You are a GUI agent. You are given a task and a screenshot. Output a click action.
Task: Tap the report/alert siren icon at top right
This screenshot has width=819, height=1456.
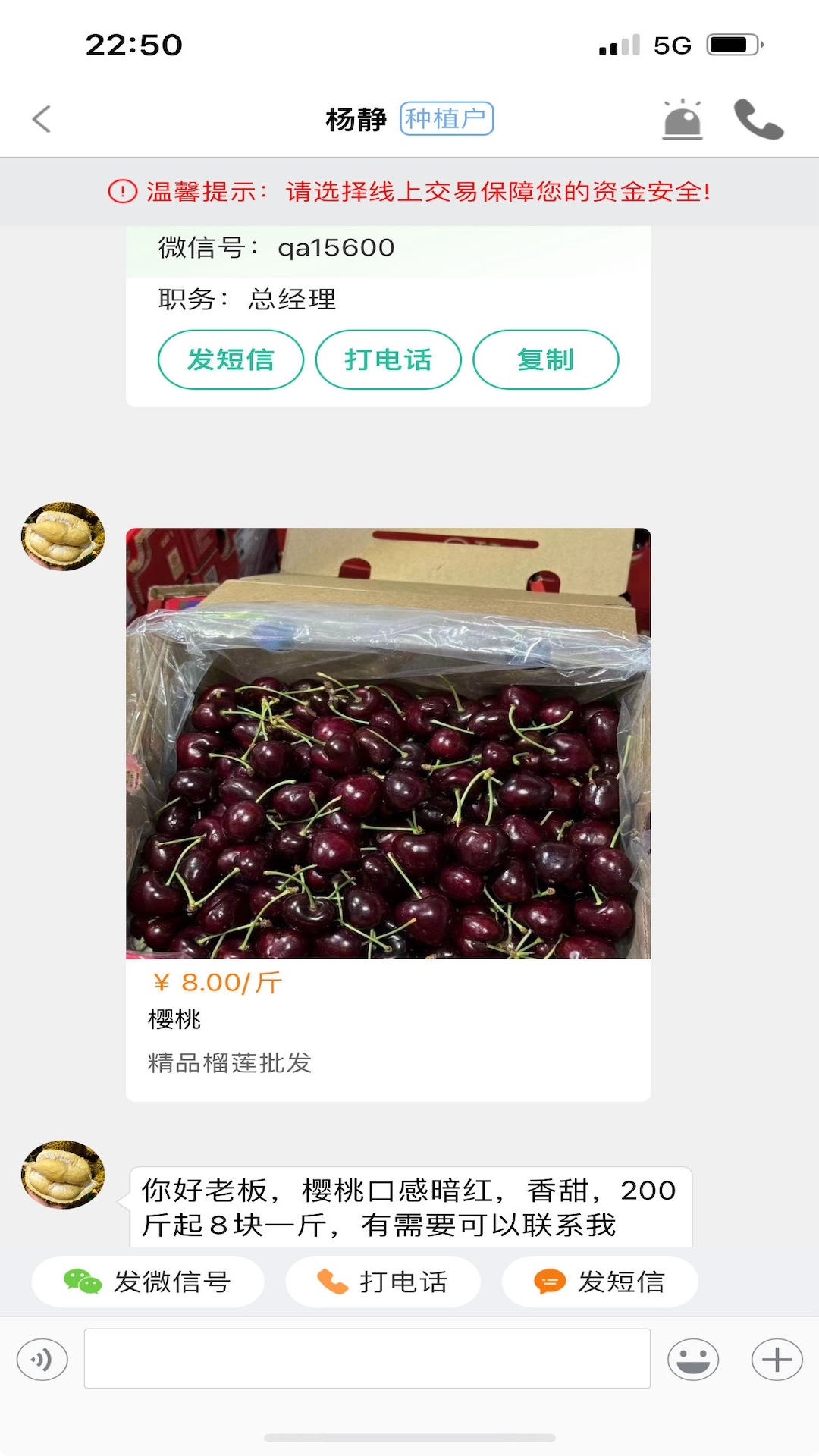(x=682, y=118)
